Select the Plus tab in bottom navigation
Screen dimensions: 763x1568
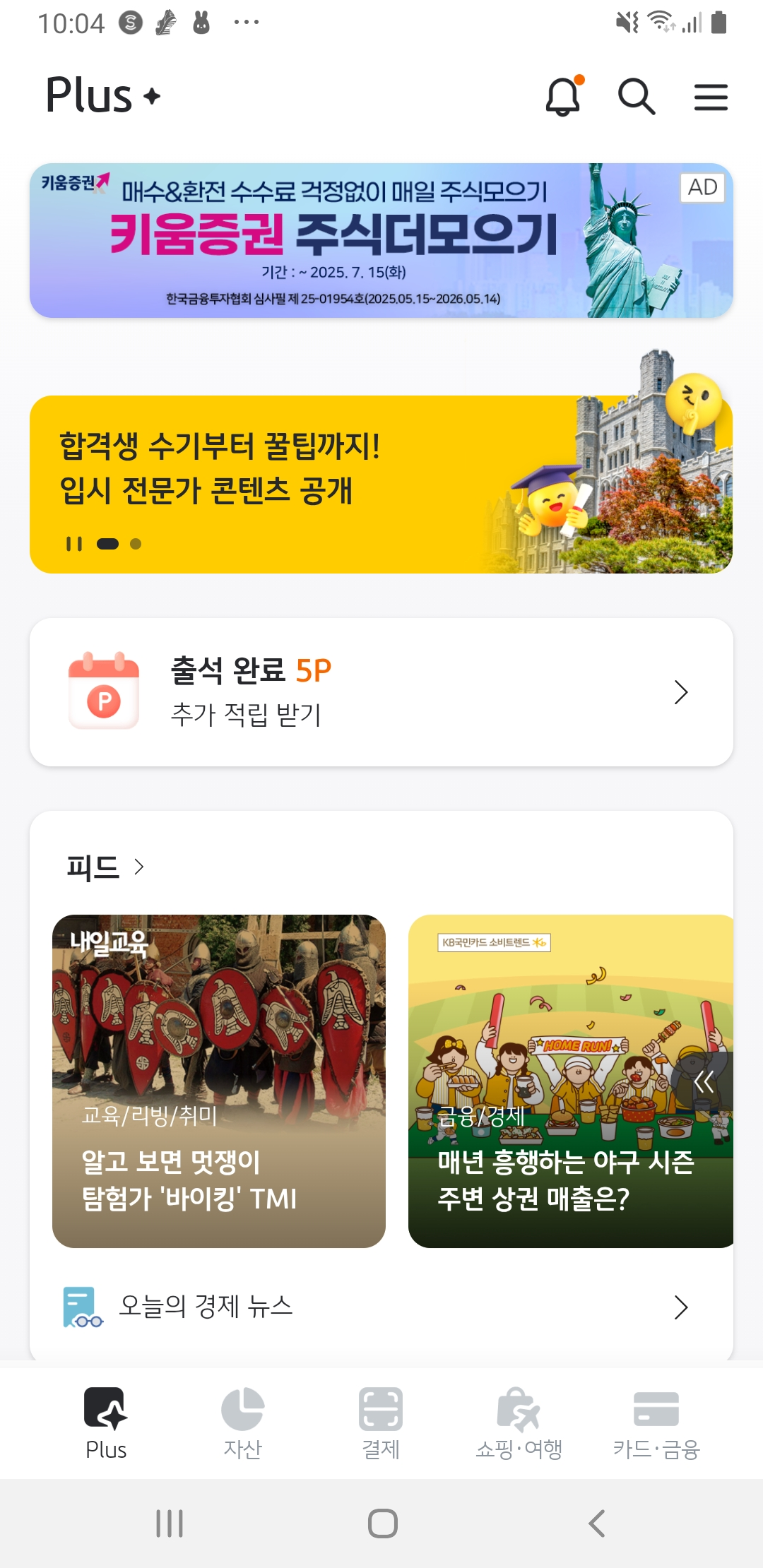(105, 1423)
